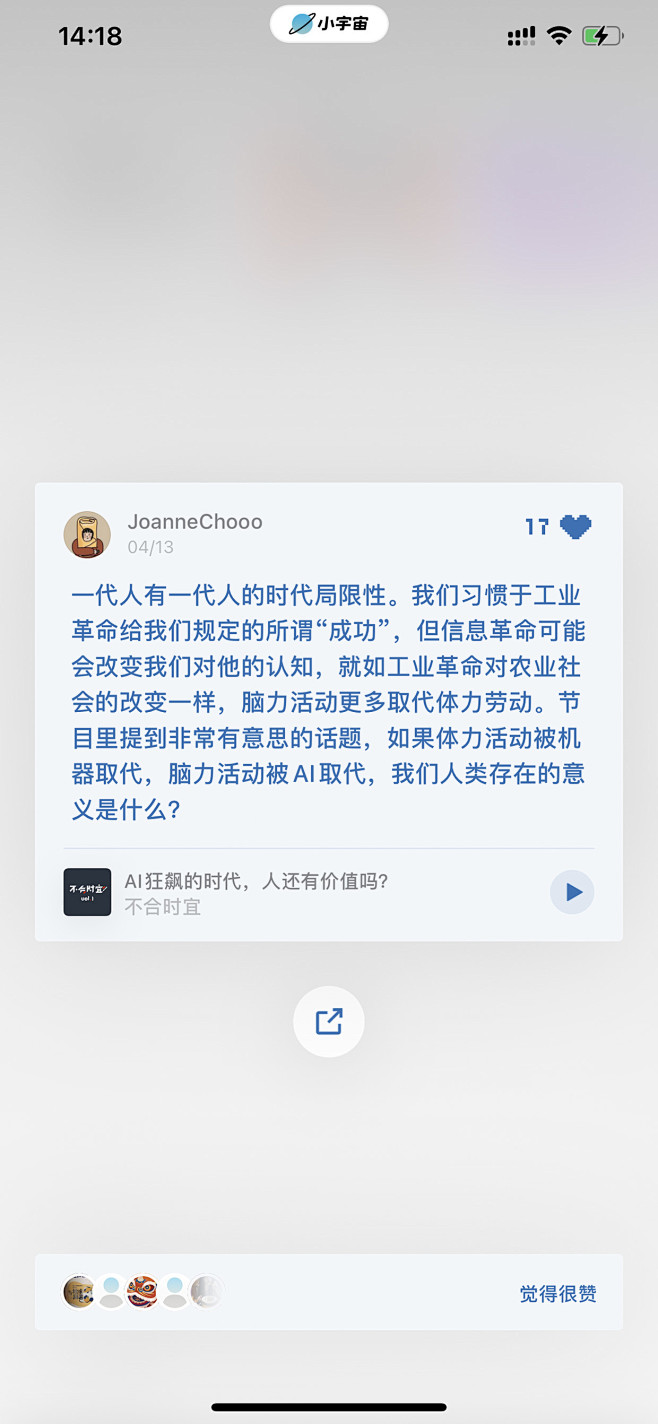
Task: Share this comment via the share button
Action: point(329,1021)
